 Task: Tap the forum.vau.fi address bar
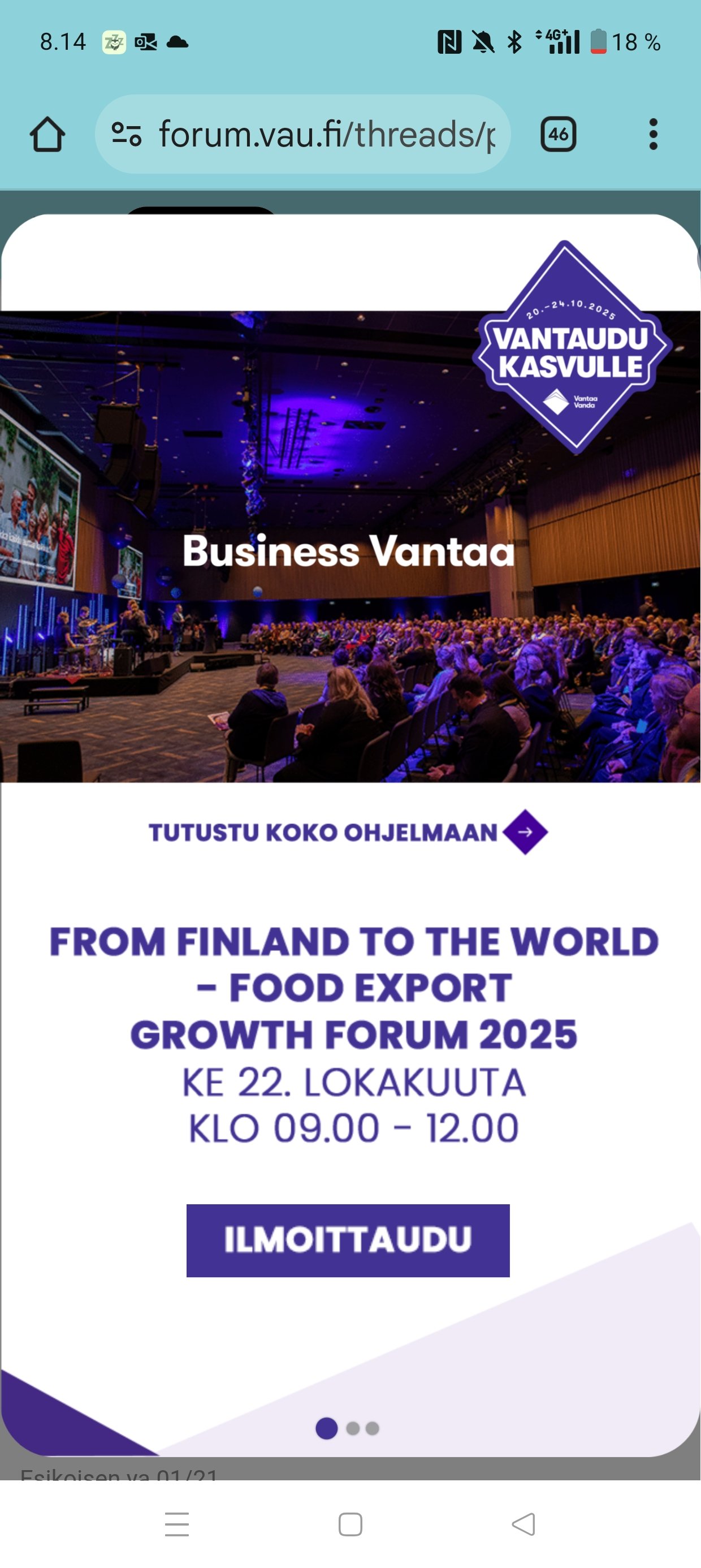(326, 134)
